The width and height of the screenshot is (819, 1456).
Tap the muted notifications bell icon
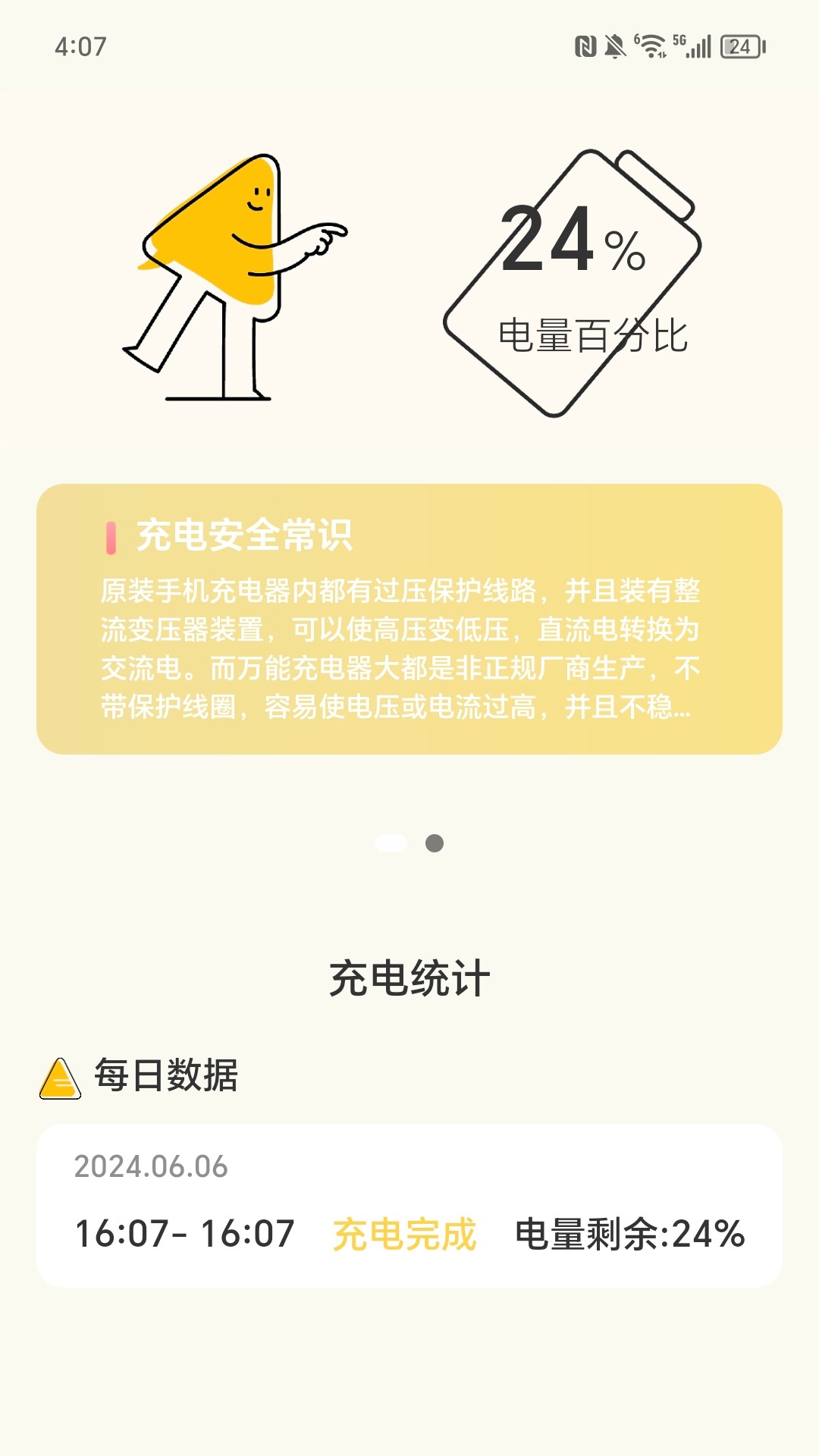[617, 47]
